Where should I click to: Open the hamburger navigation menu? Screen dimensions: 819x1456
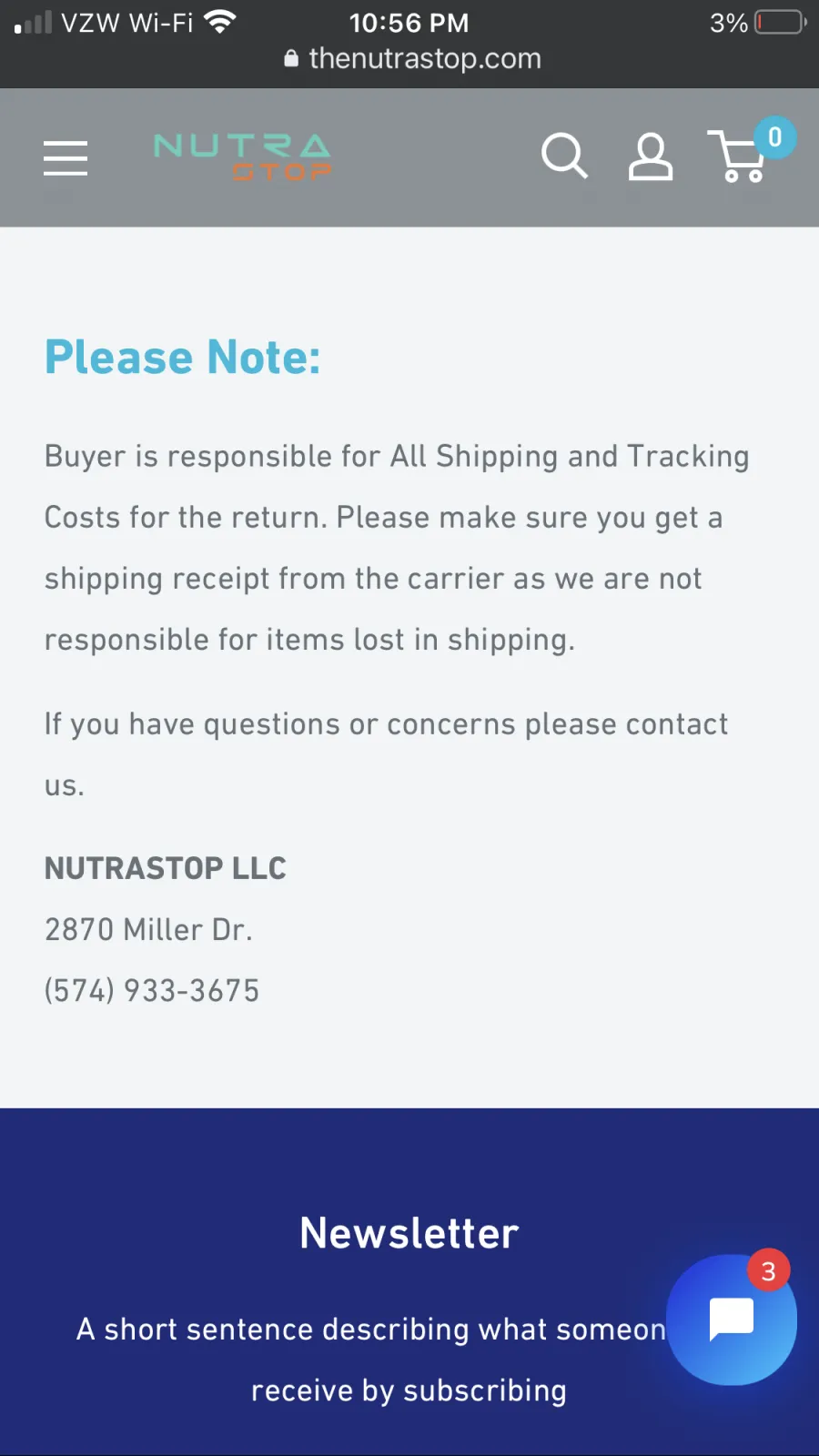(66, 157)
